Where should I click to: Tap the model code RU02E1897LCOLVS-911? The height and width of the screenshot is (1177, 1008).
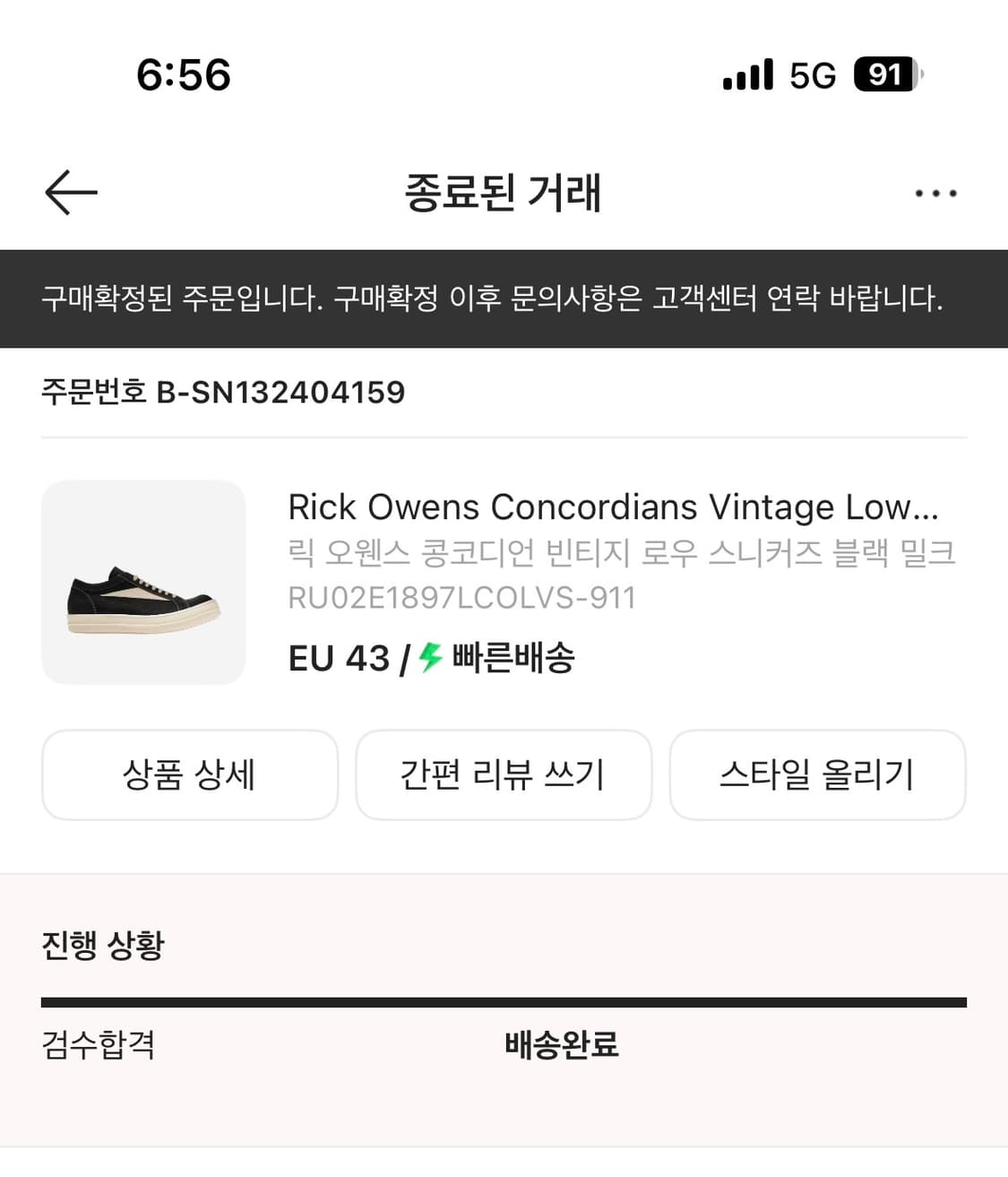tap(461, 598)
